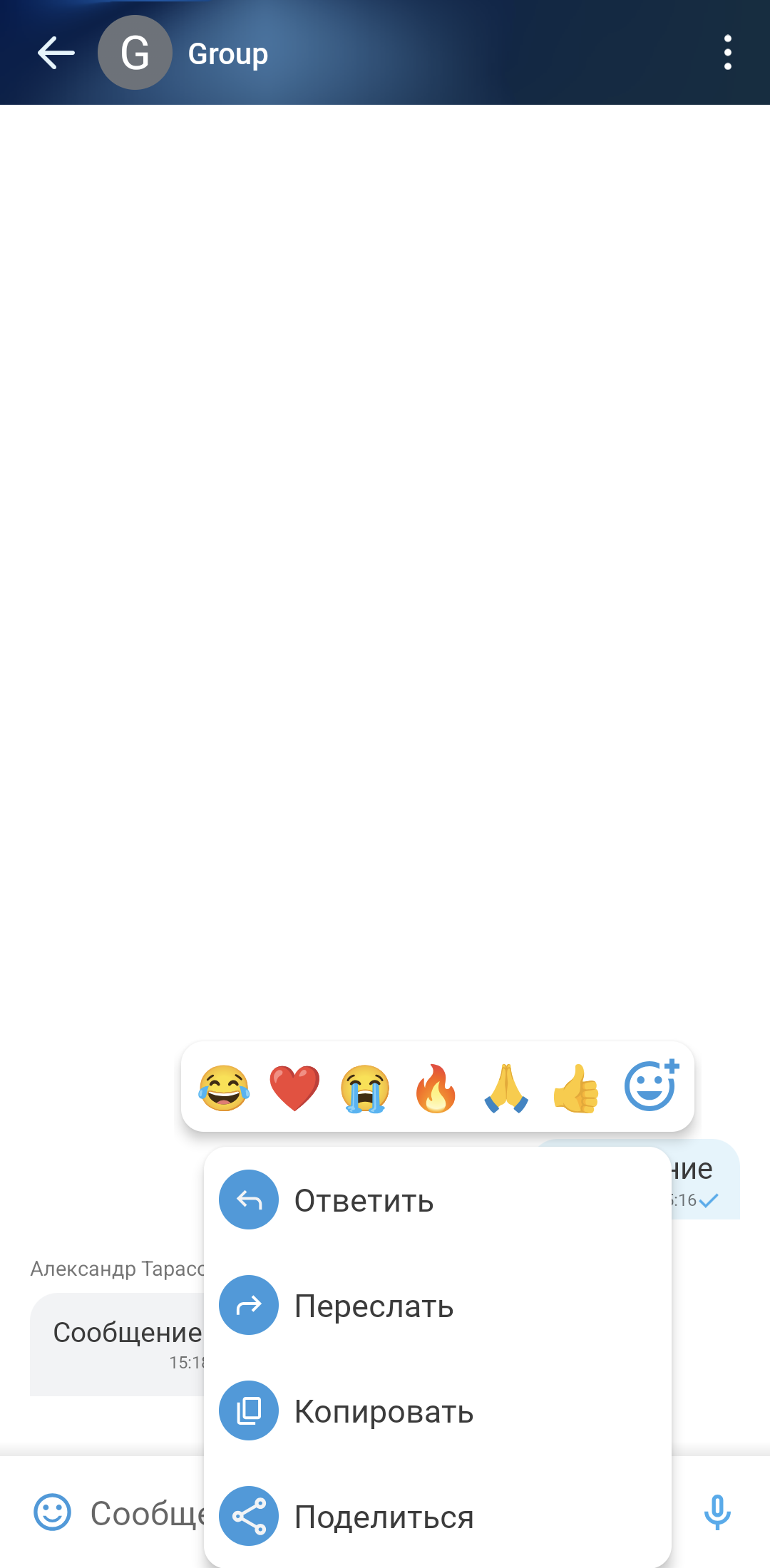
Task: Select Переслать to forward the message
Action: click(x=374, y=1306)
